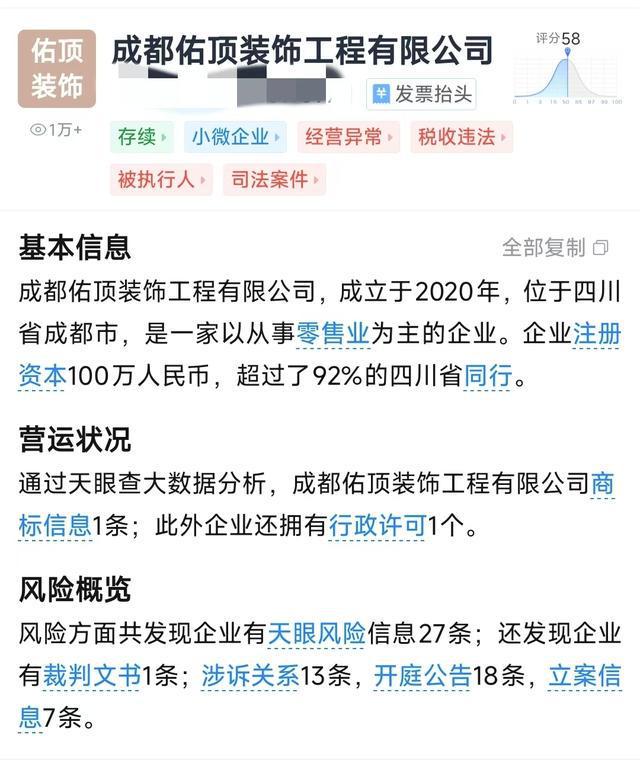The height and width of the screenshot is (760, 640).
Task: Open the 行政许可 link
Action: (x=377, y=525)
